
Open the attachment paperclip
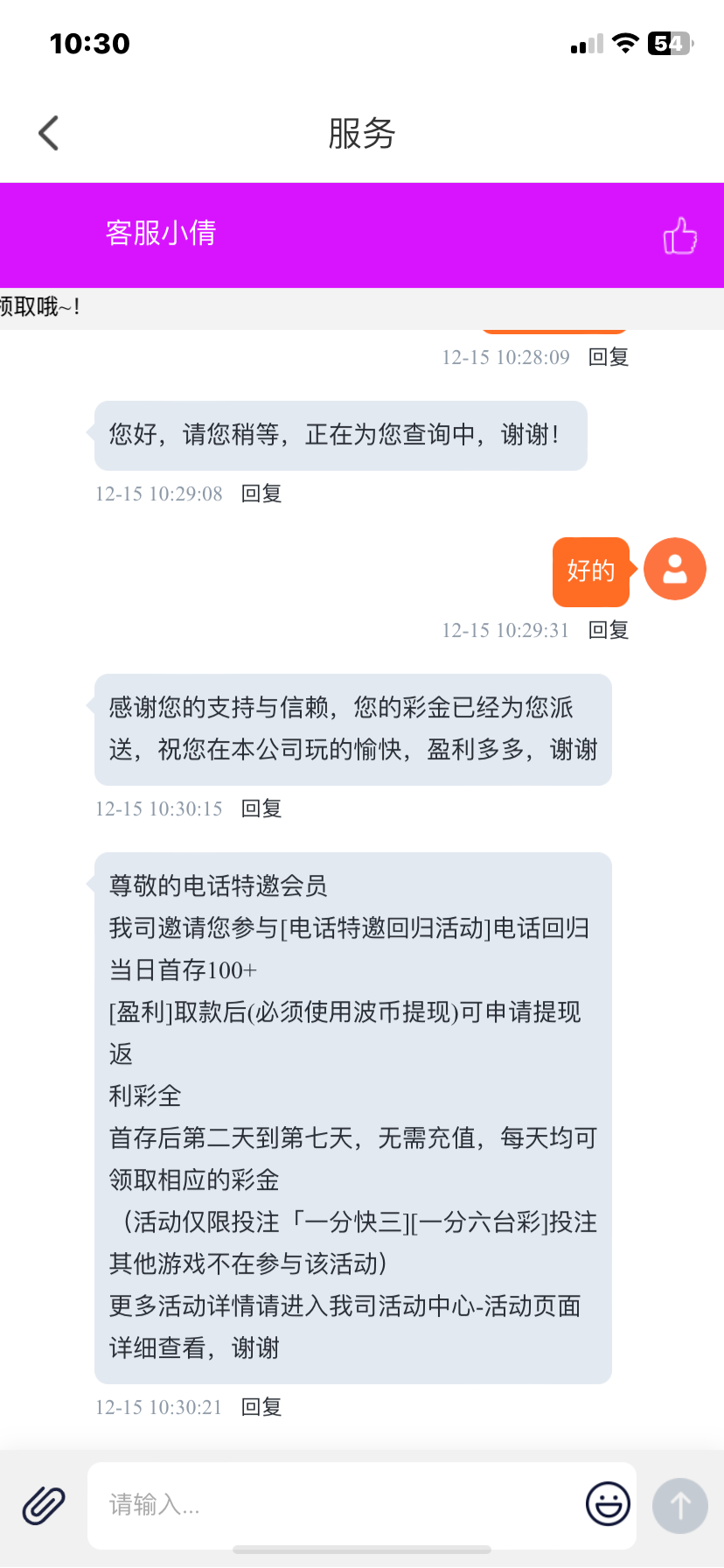point(44,1505)
